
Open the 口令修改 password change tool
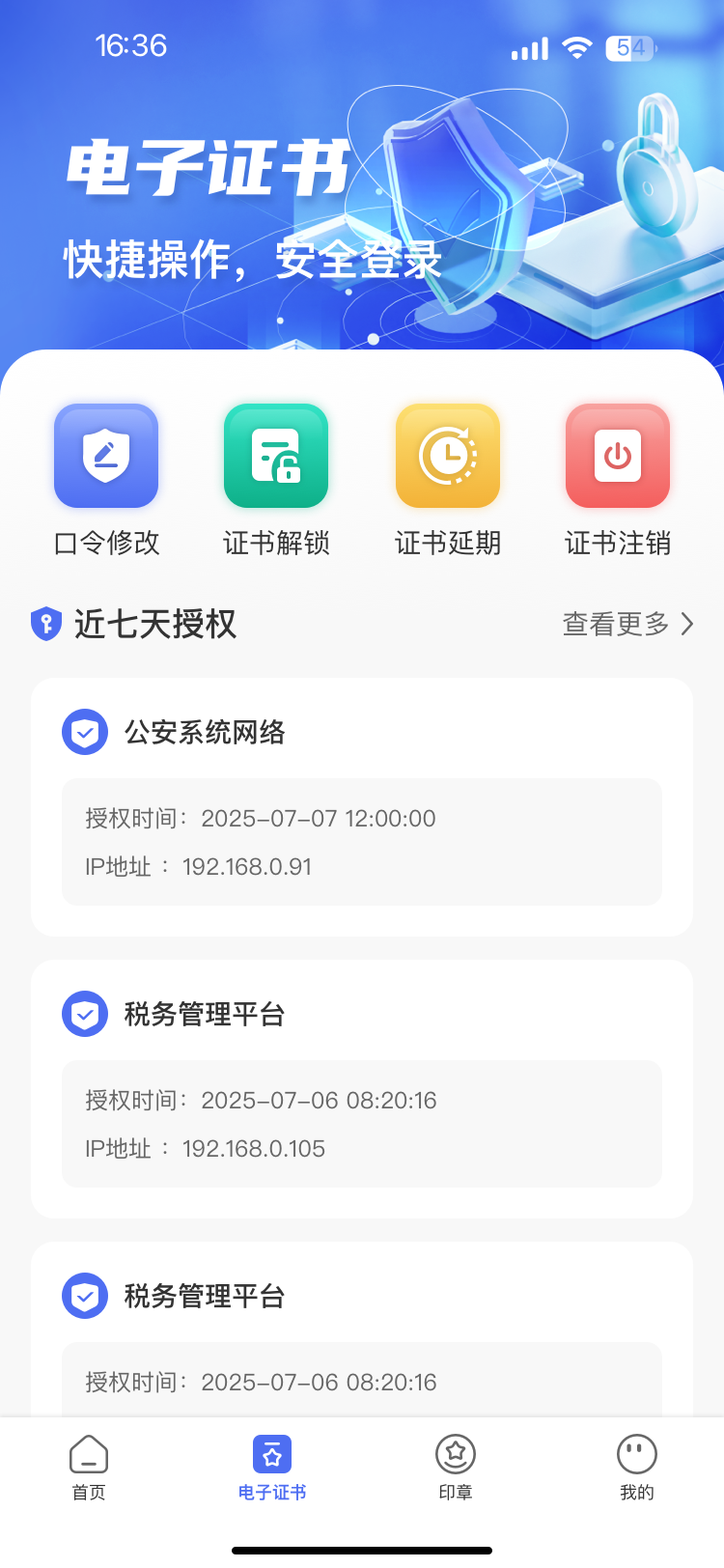click(x=106, y=456)
